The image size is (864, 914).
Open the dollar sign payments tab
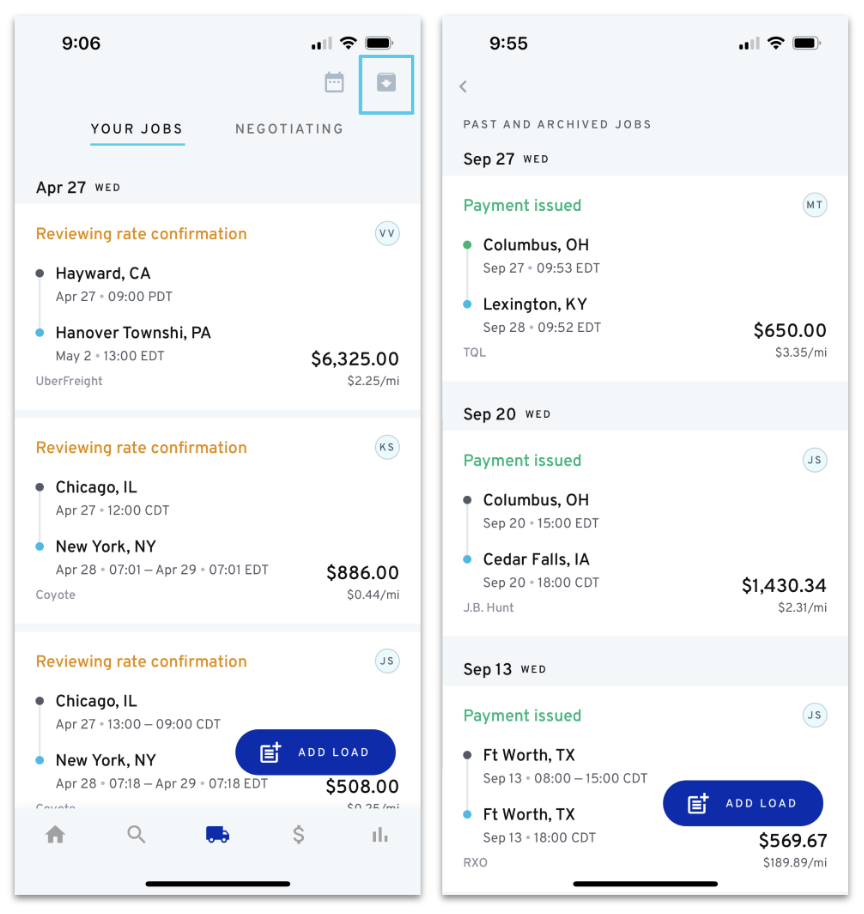(x=298, y=835)
